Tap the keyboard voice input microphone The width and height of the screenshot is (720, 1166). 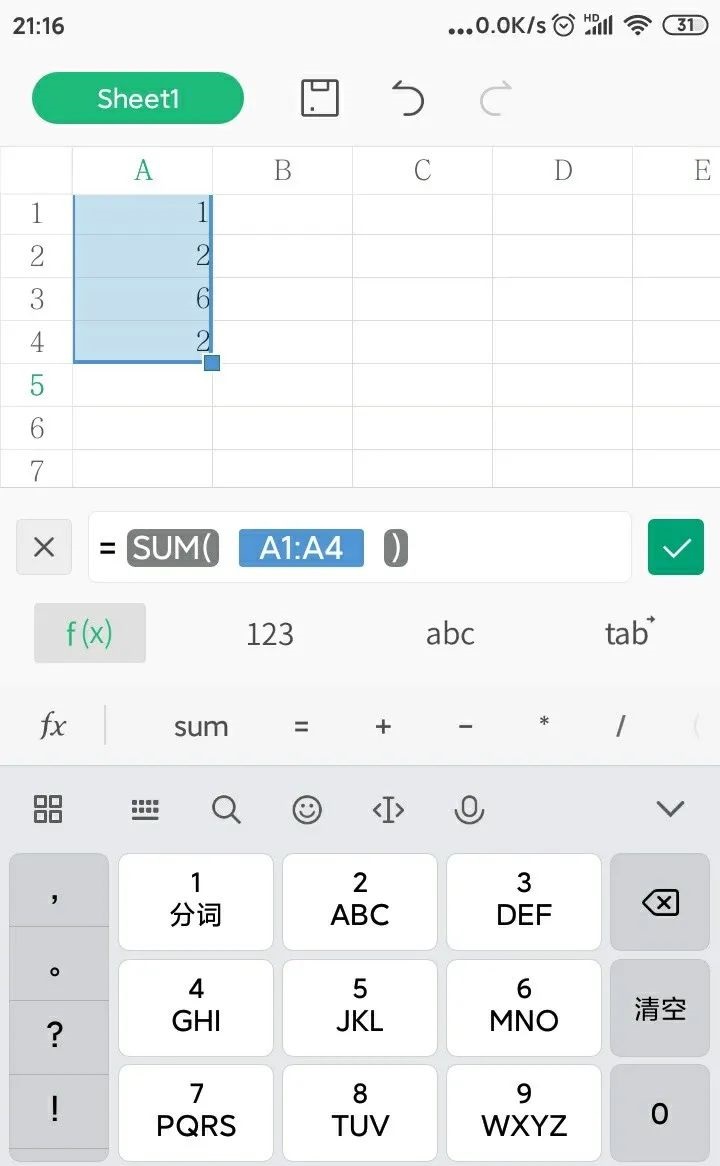tap(469, 809)
